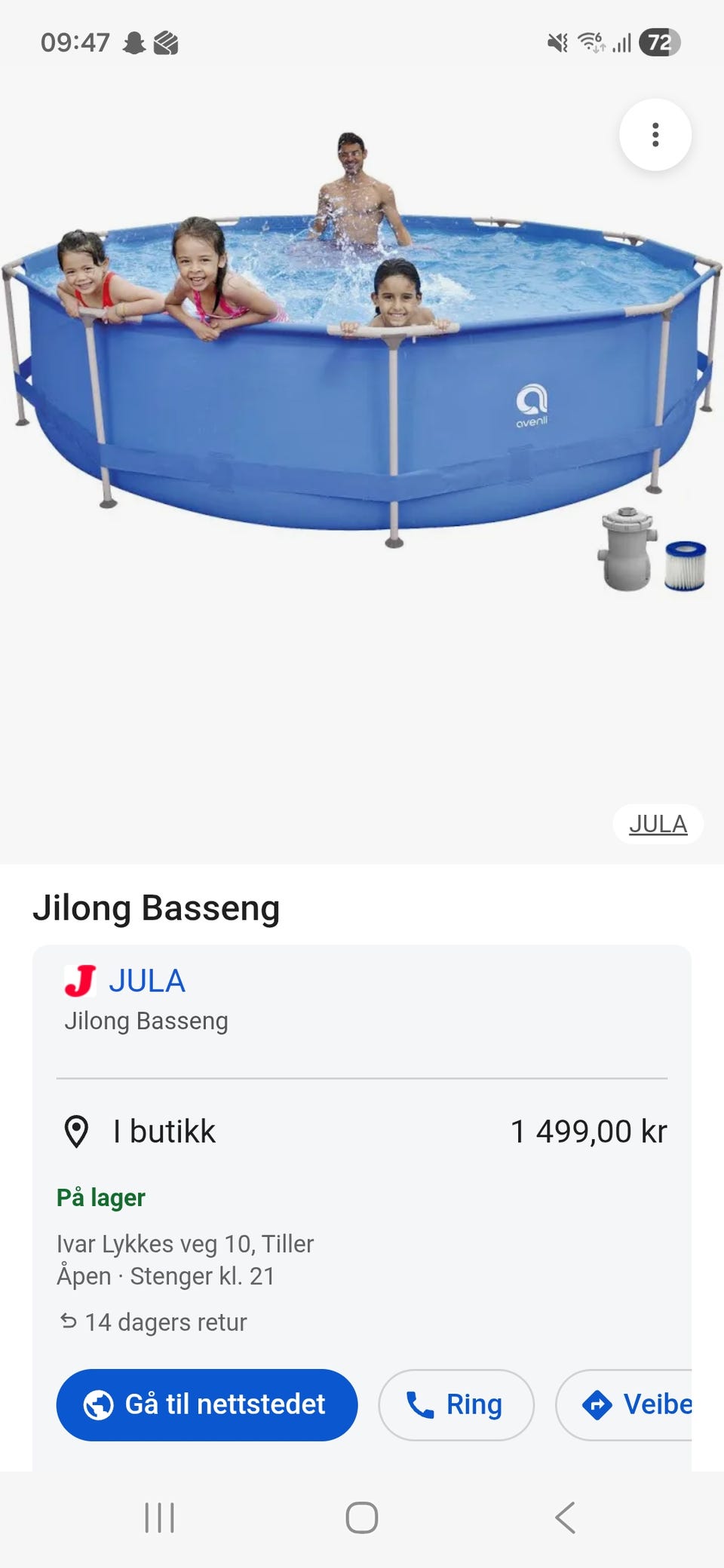Open the three-dot overflow menu
724x1568 pixels.
(655, 135)
